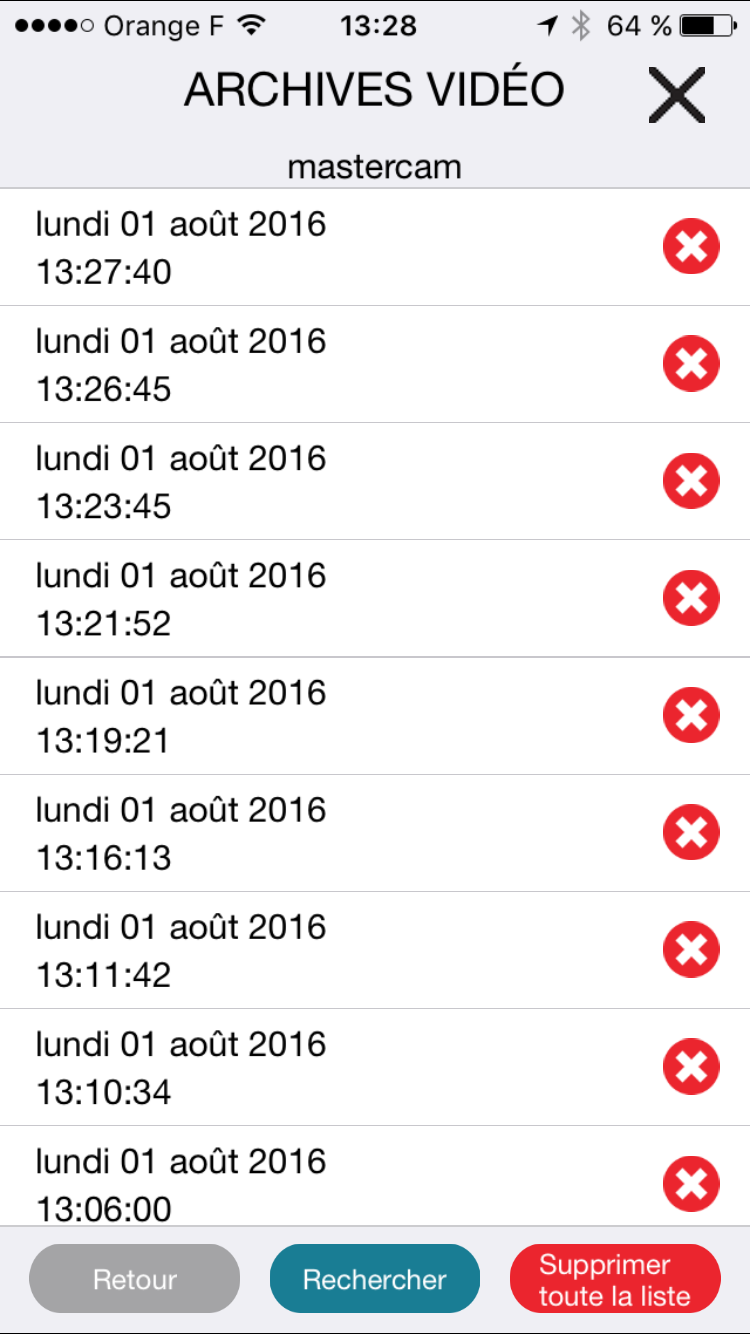Delete the 13:10:34 recording
Screen dimensions: 750x1334
pos(691,1066)
